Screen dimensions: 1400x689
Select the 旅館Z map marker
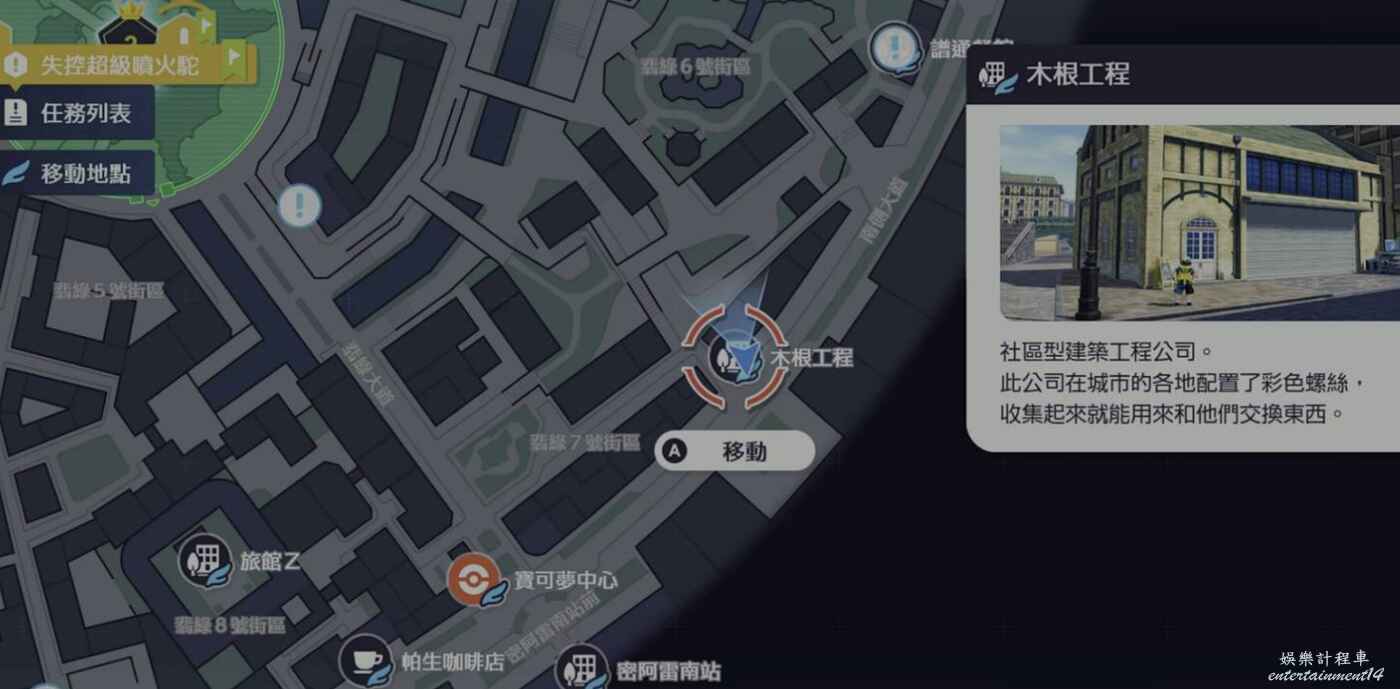point(205,561)
